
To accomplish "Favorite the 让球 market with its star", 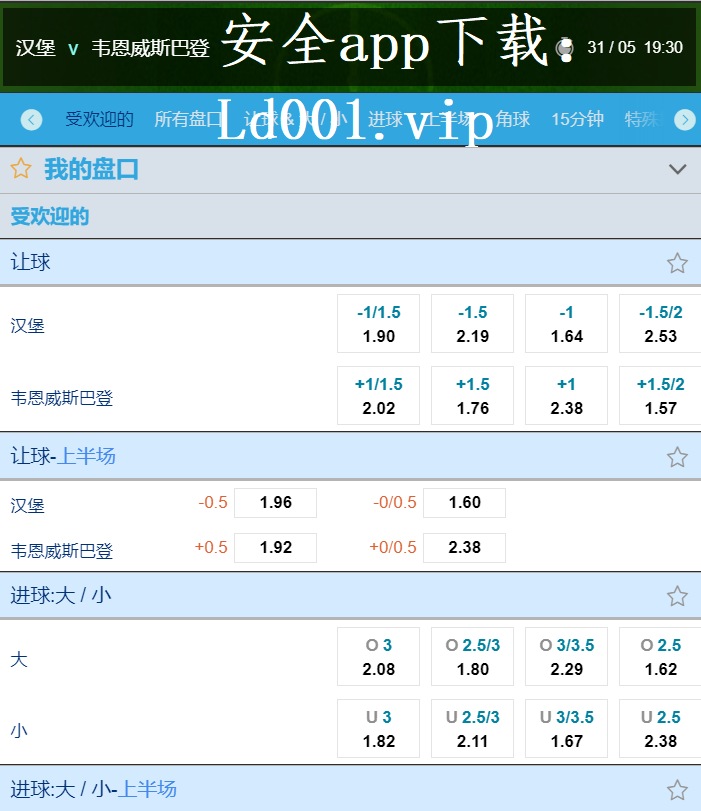I will coord(677,263).
